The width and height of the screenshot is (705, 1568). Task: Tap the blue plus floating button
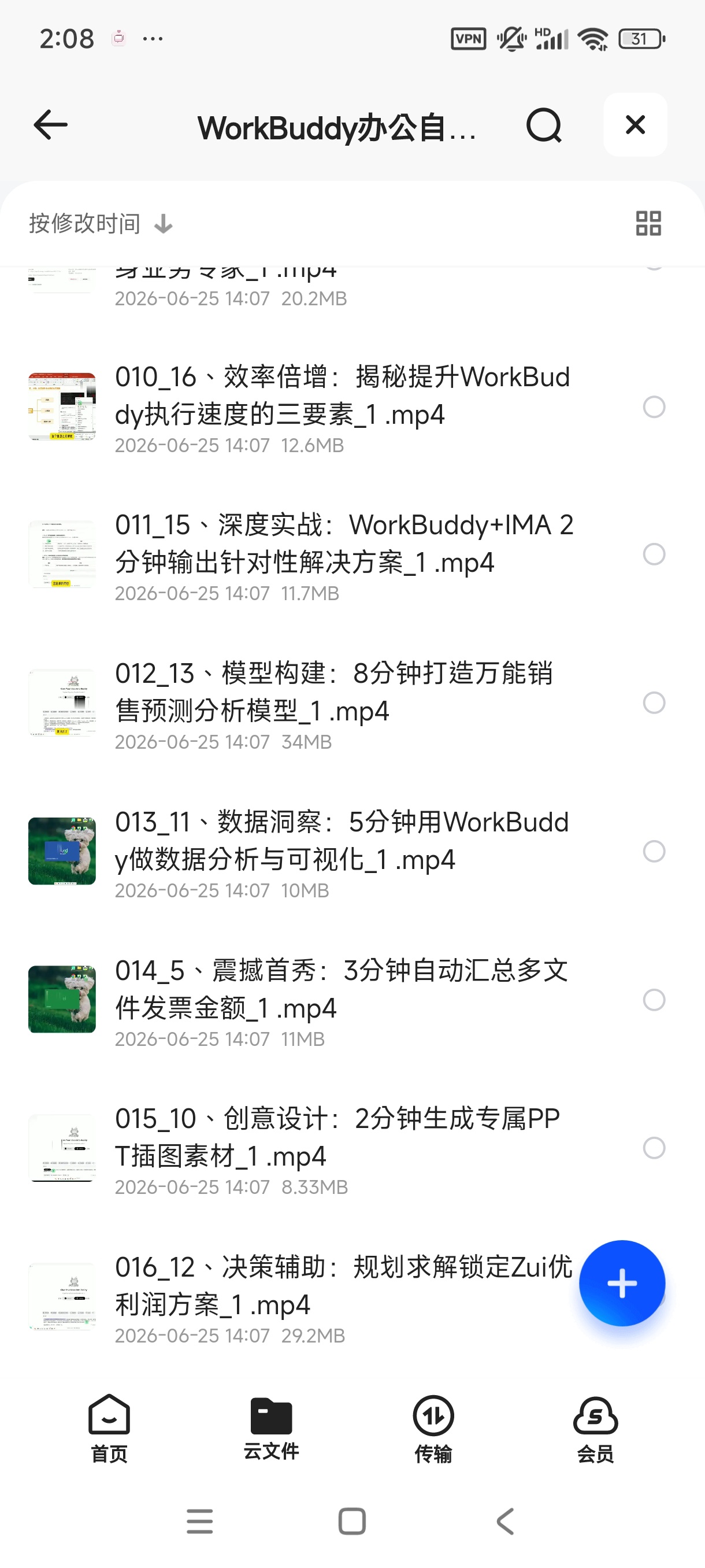click(x=622, y=1283)
